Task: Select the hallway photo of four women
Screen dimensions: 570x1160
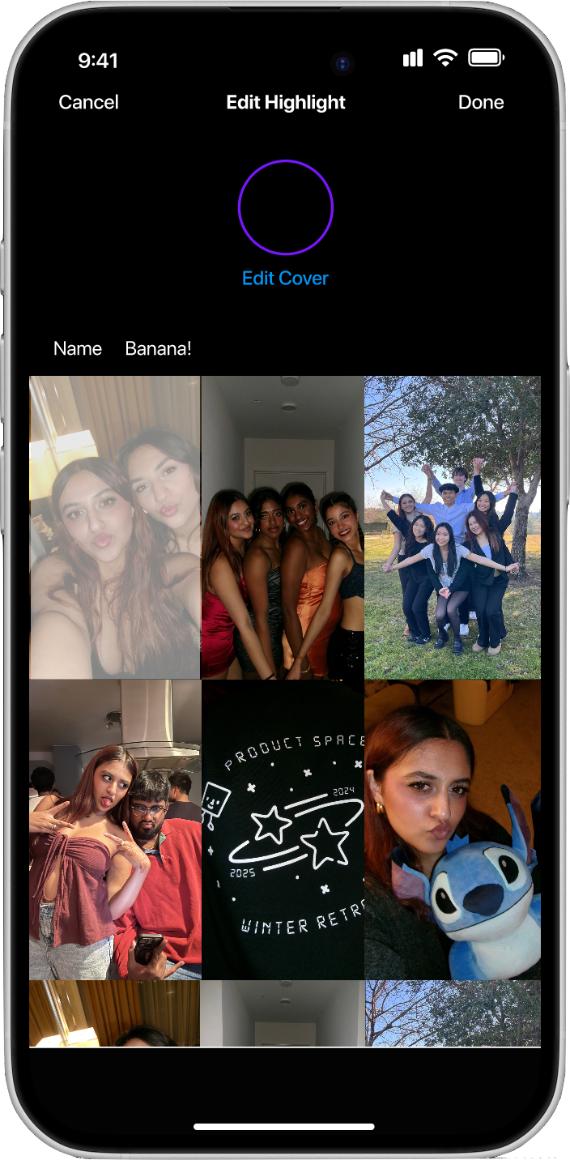Action: pos(282,527)
